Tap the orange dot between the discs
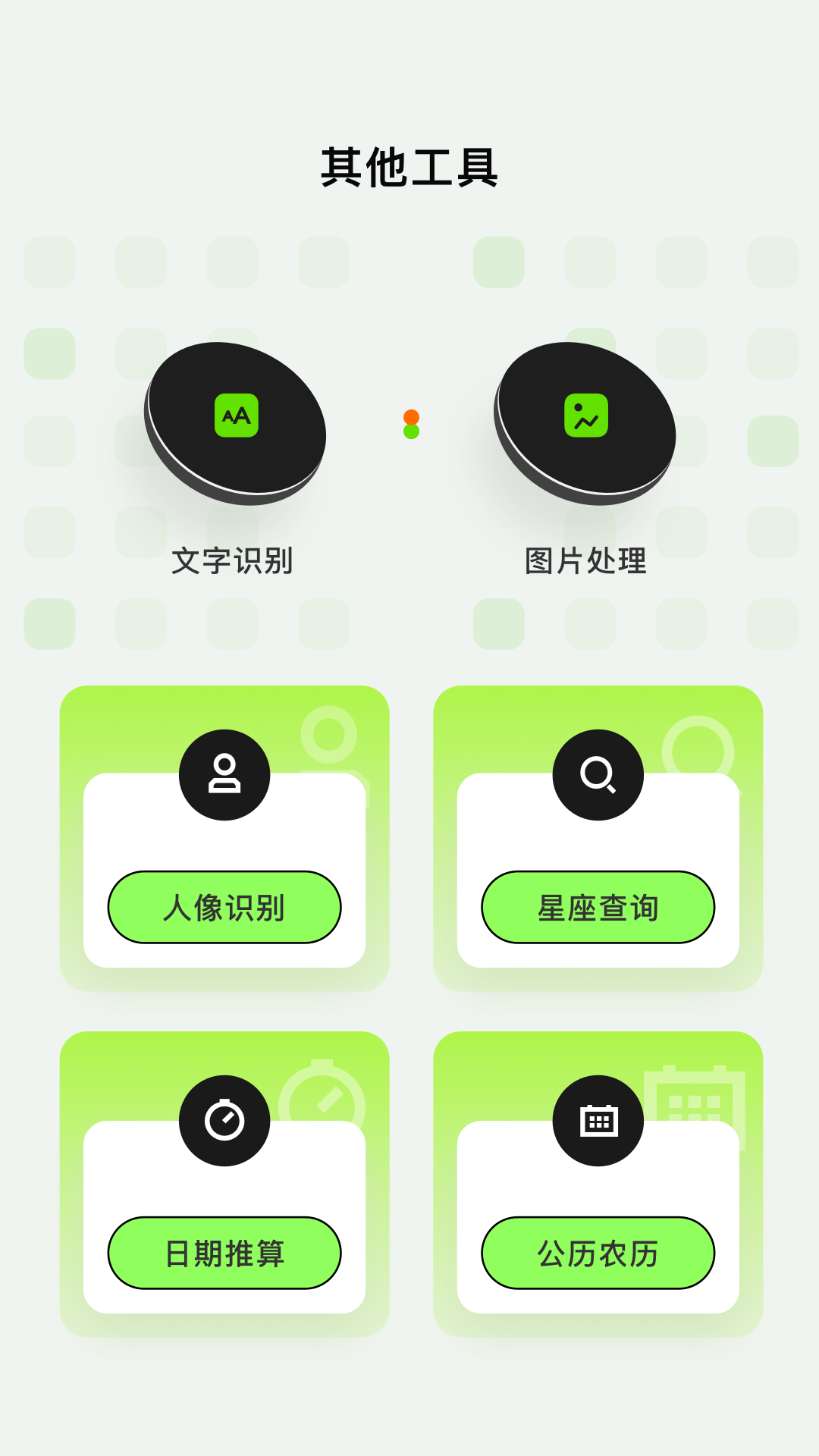819x1456 pixels. click(x=410, y=416)
